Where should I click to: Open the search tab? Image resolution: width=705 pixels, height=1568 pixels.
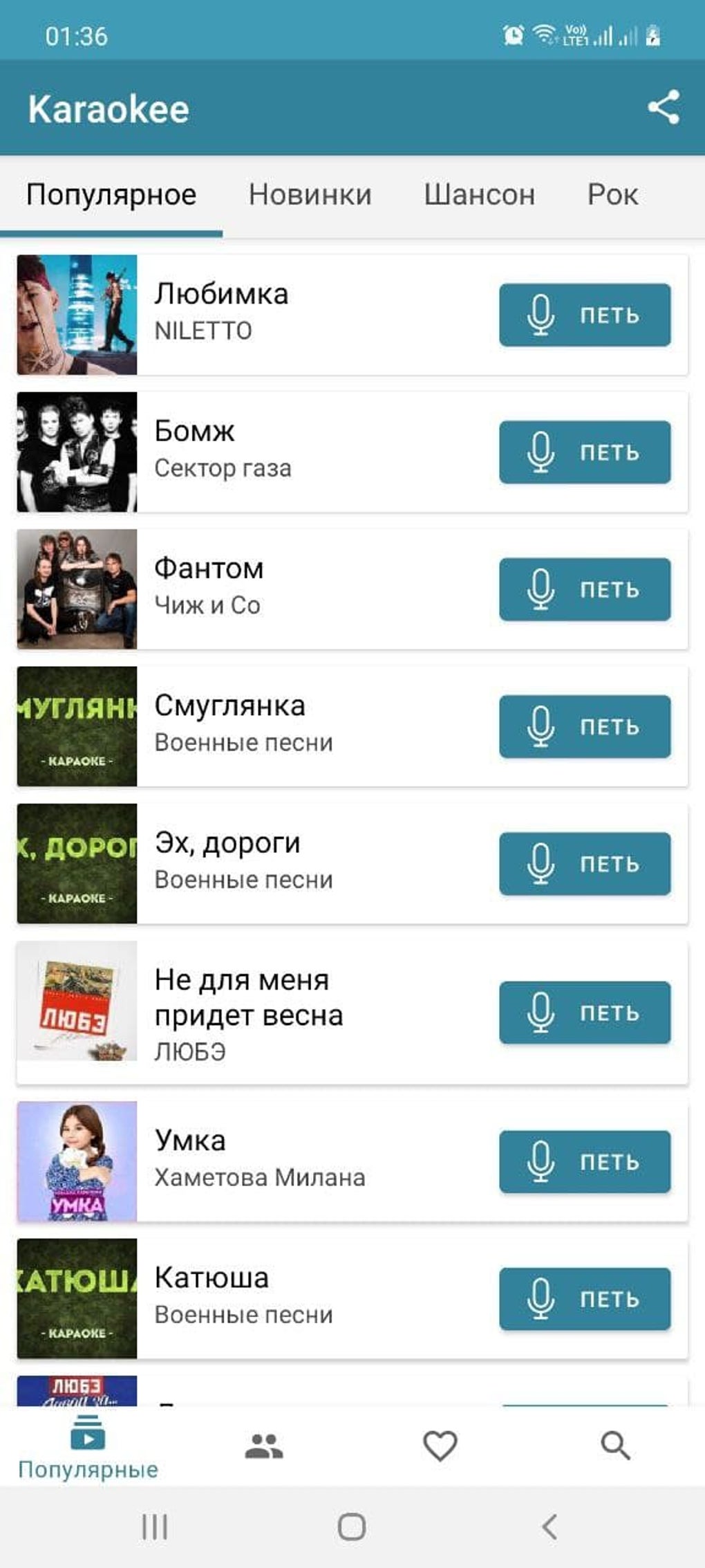pos(615,1446)
